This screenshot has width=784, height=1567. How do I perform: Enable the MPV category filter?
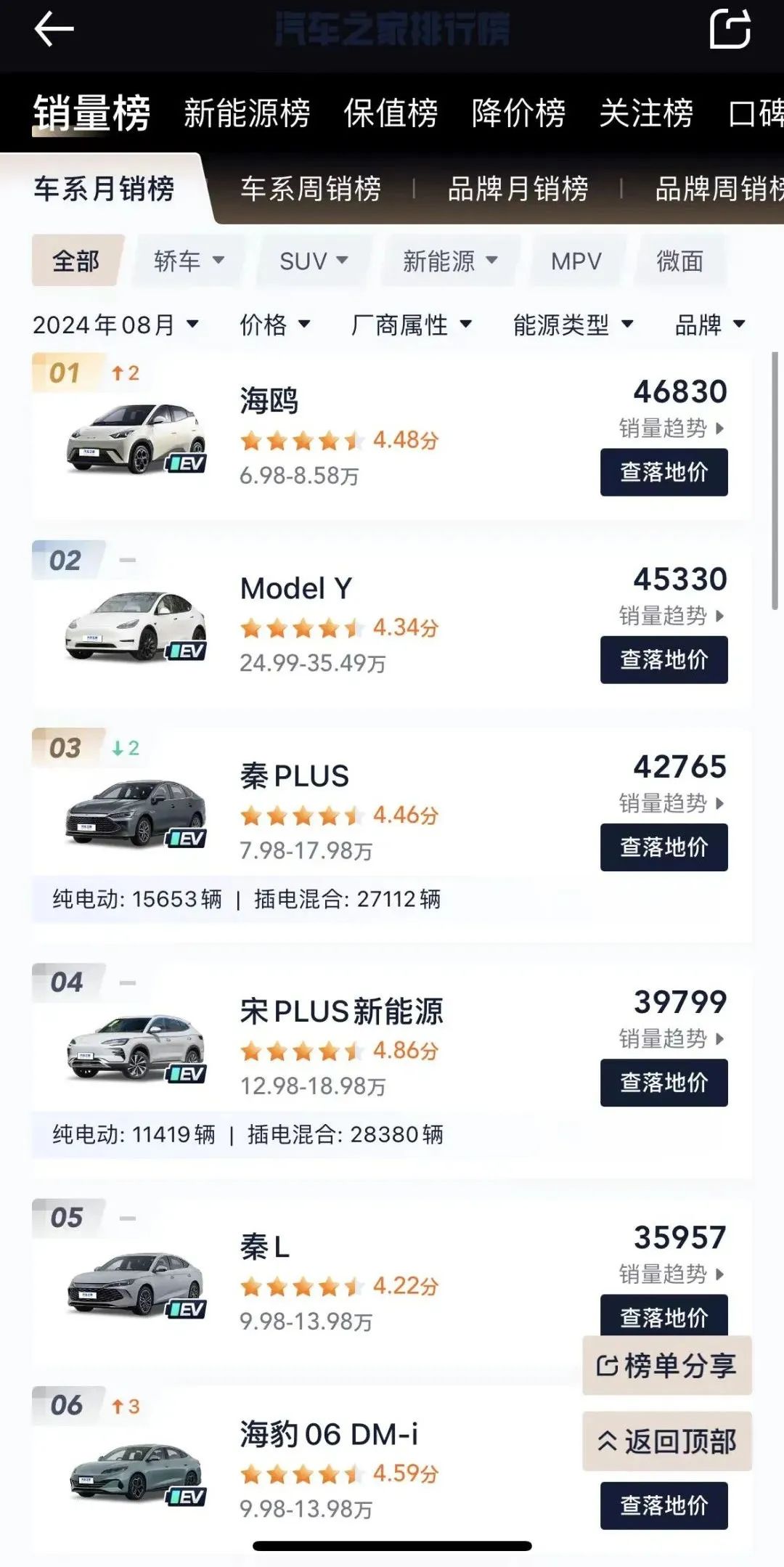576,261
